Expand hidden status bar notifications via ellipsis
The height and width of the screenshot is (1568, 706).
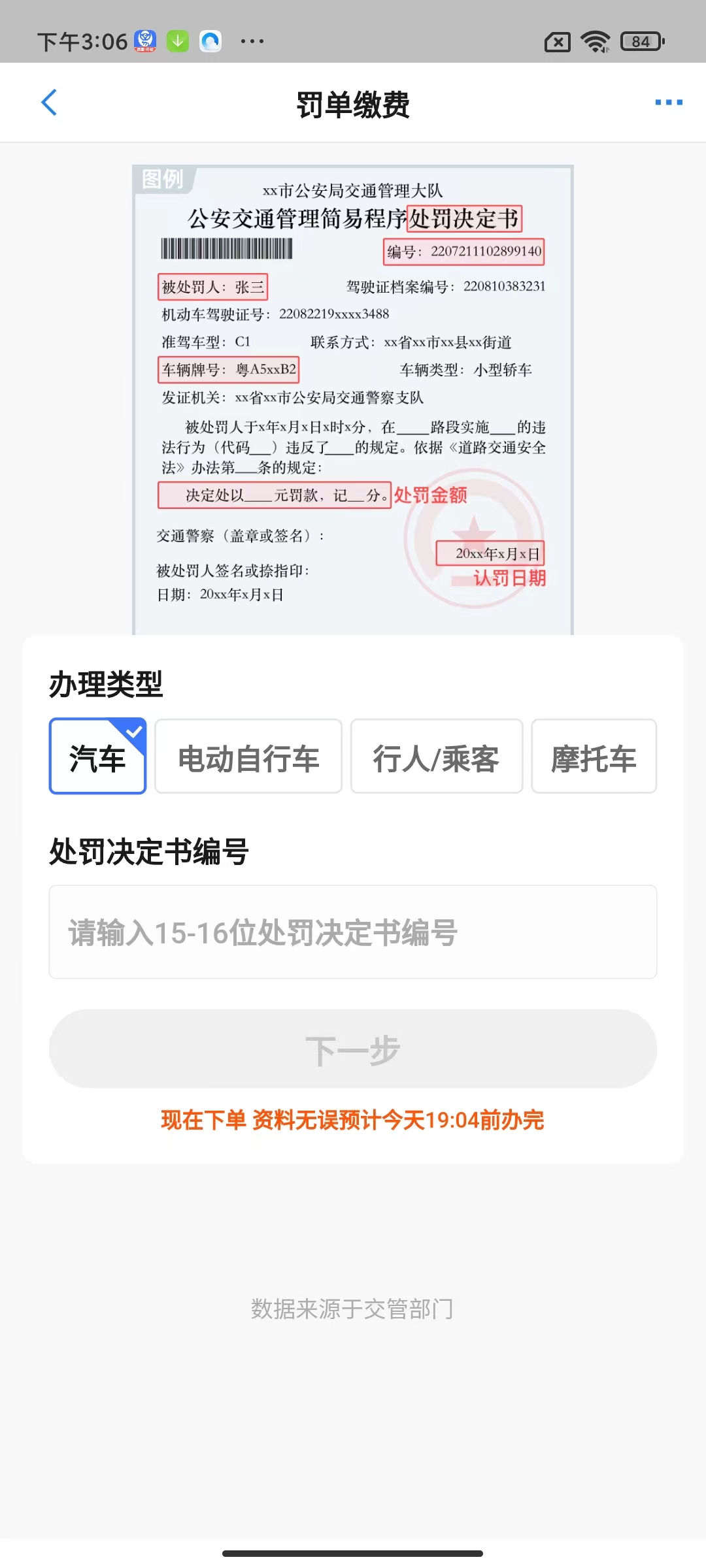point(250,41)
